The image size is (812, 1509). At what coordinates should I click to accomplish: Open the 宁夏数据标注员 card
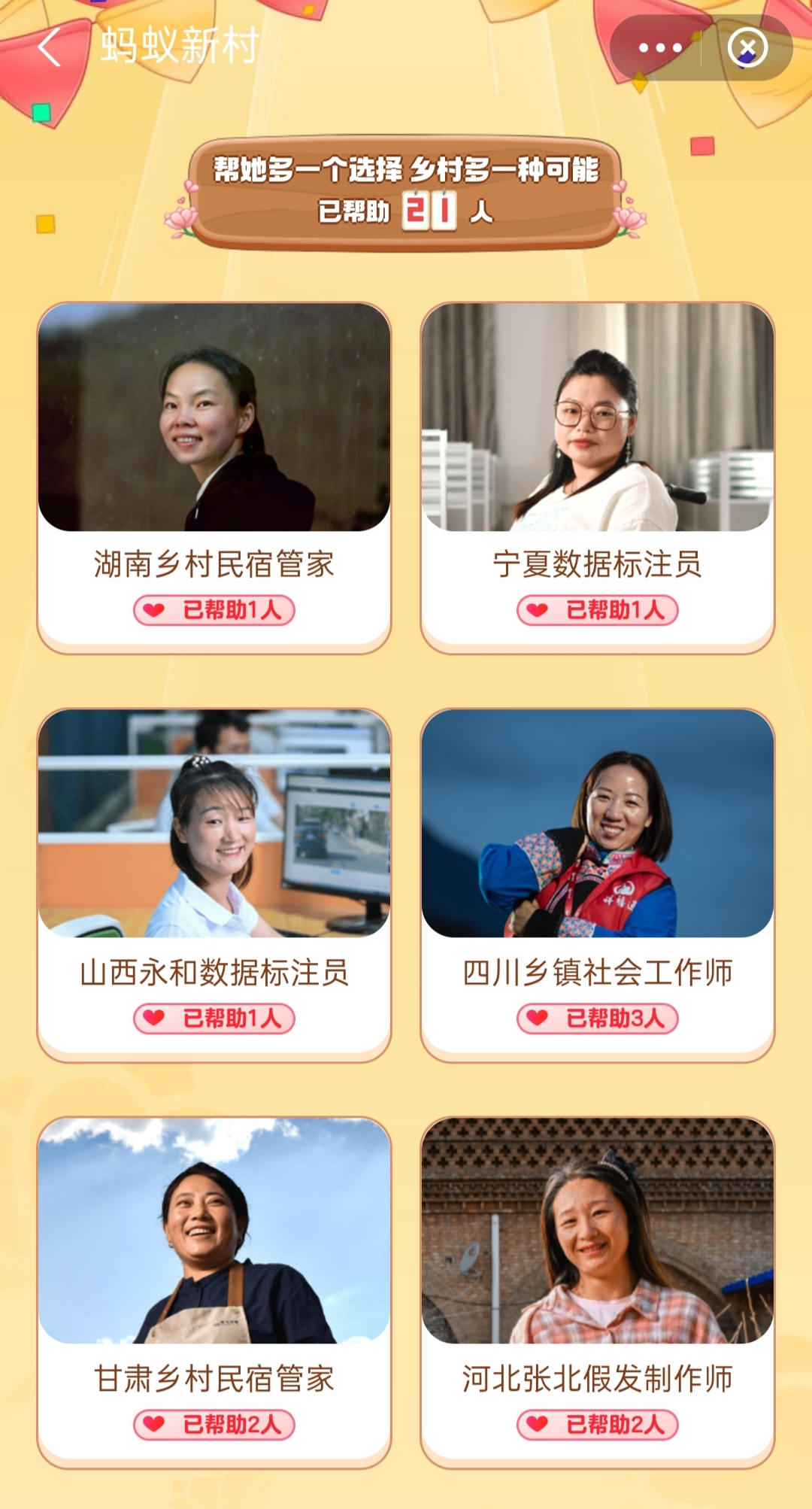(598, 478)
